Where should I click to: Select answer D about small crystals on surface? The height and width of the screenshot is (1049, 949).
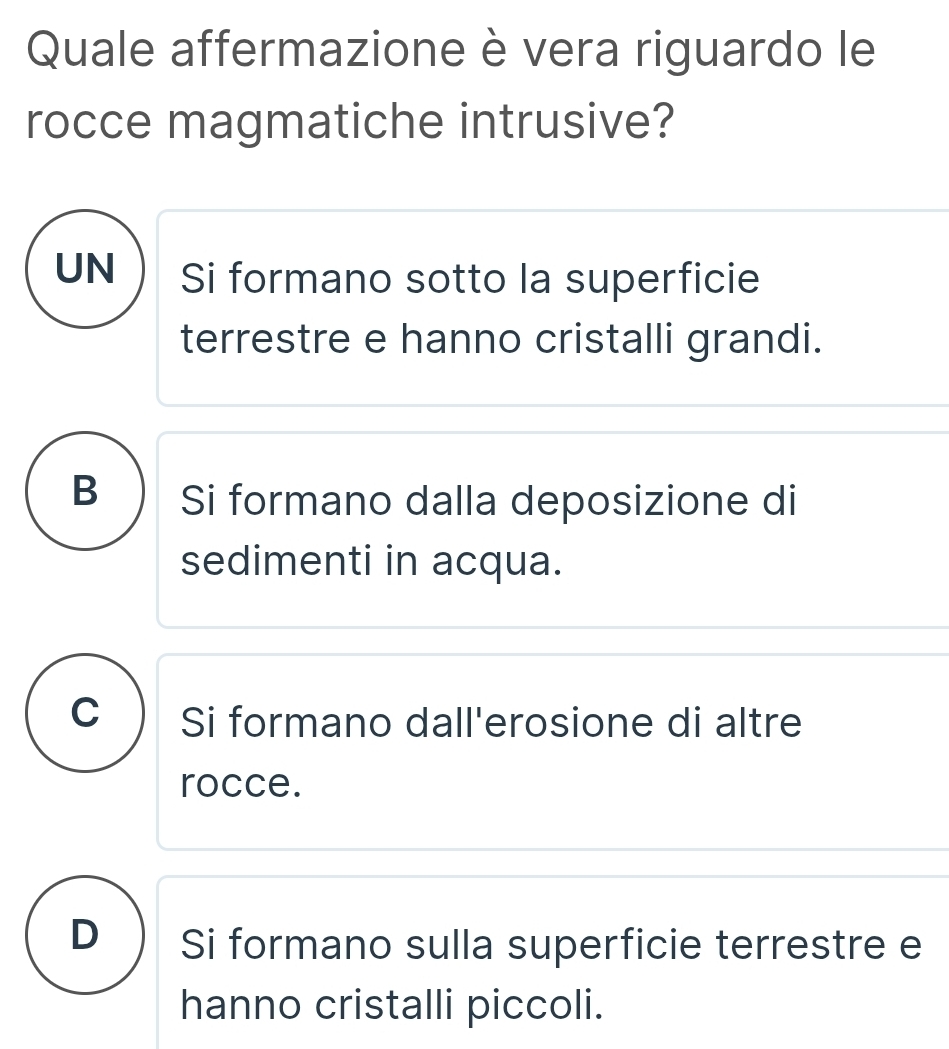click(x=85, y=935)
